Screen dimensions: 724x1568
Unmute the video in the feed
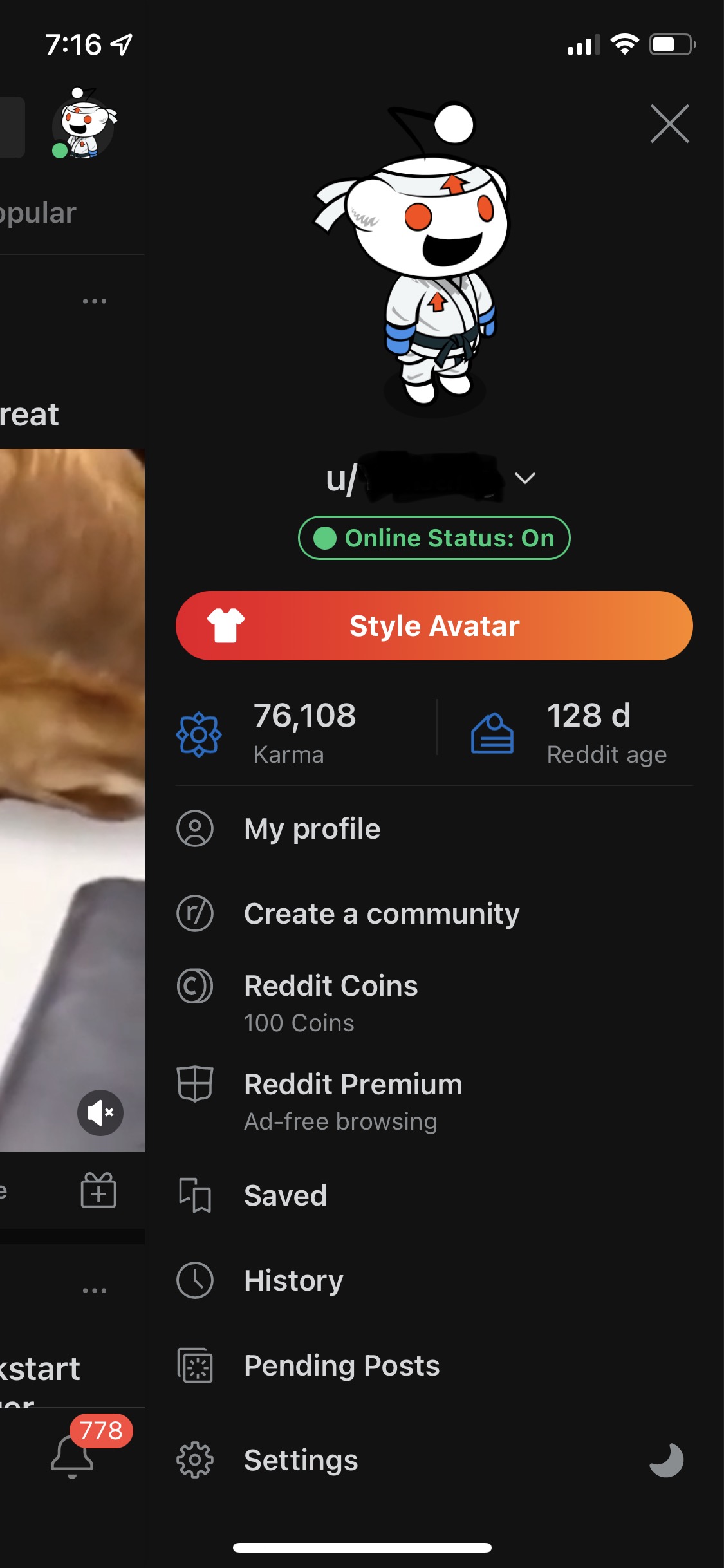click(100, 1112)
